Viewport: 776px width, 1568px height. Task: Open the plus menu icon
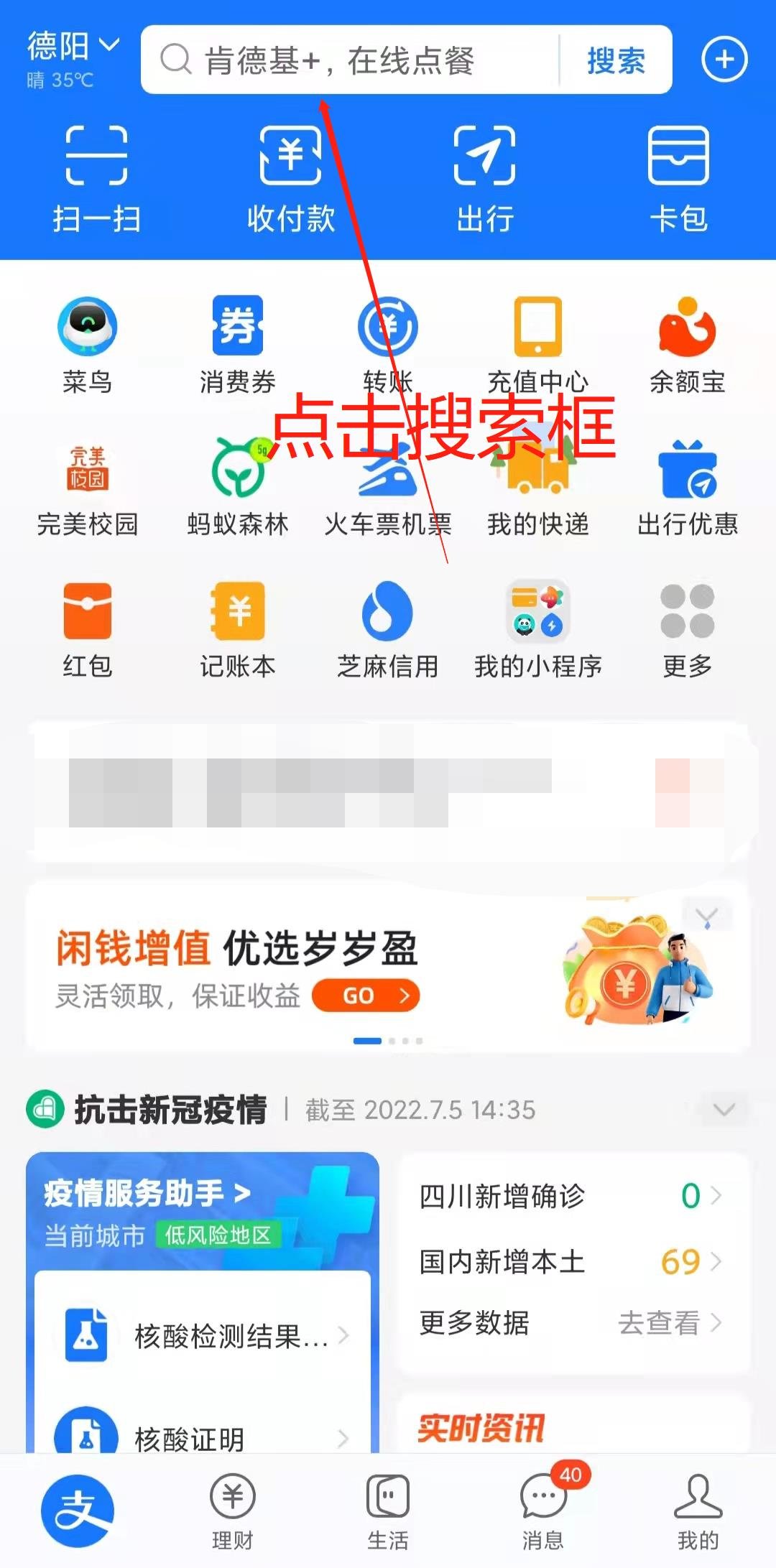point(724,60)
